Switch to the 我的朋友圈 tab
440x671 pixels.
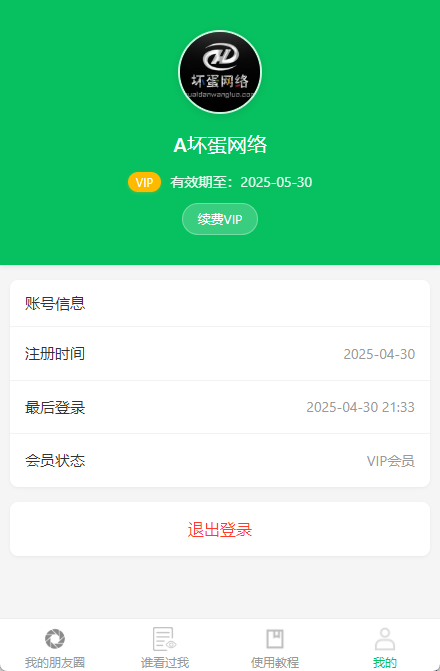pyautogui.click(x=55, y=647)
